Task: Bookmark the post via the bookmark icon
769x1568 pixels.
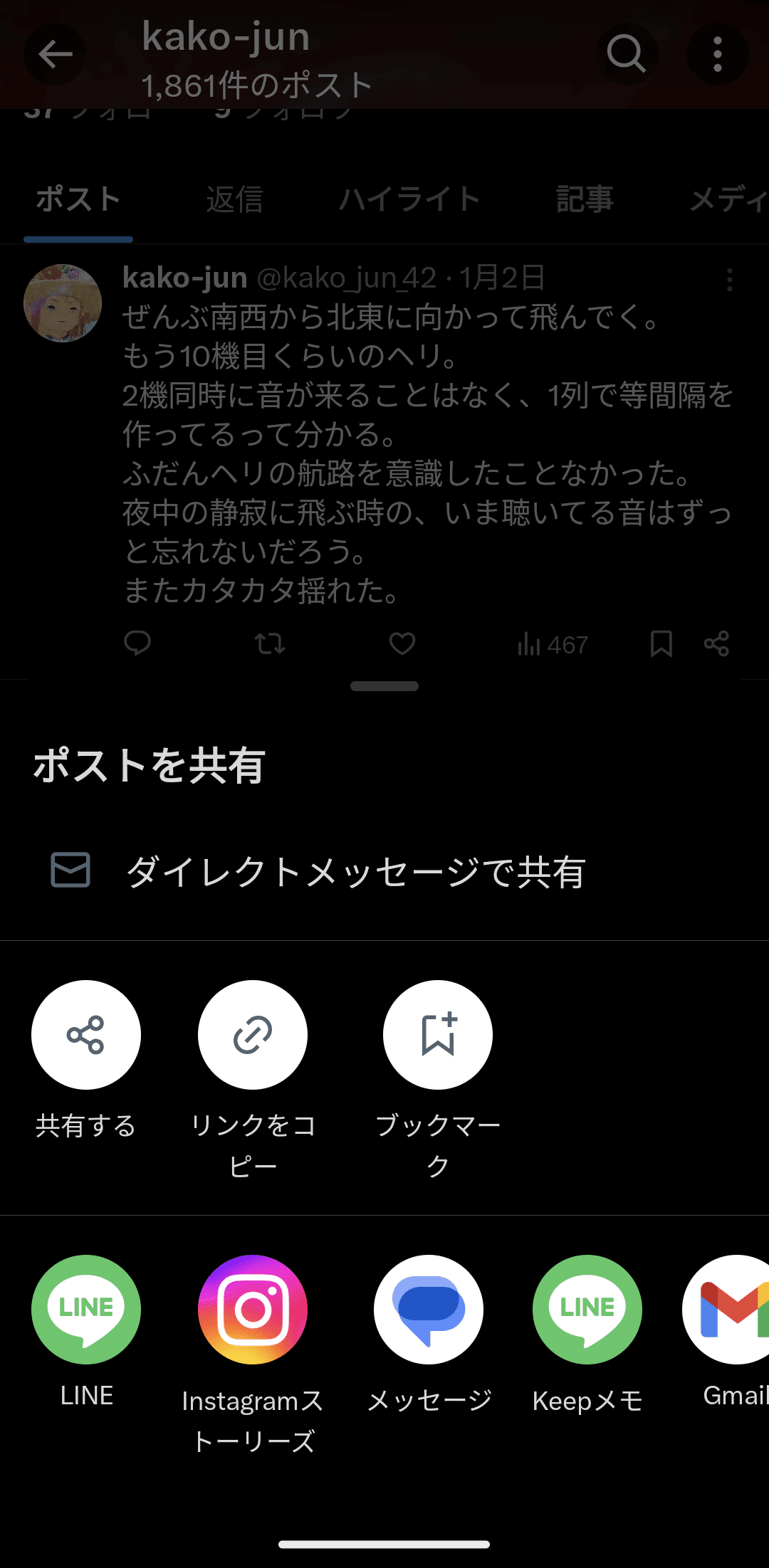Action: 661,644
